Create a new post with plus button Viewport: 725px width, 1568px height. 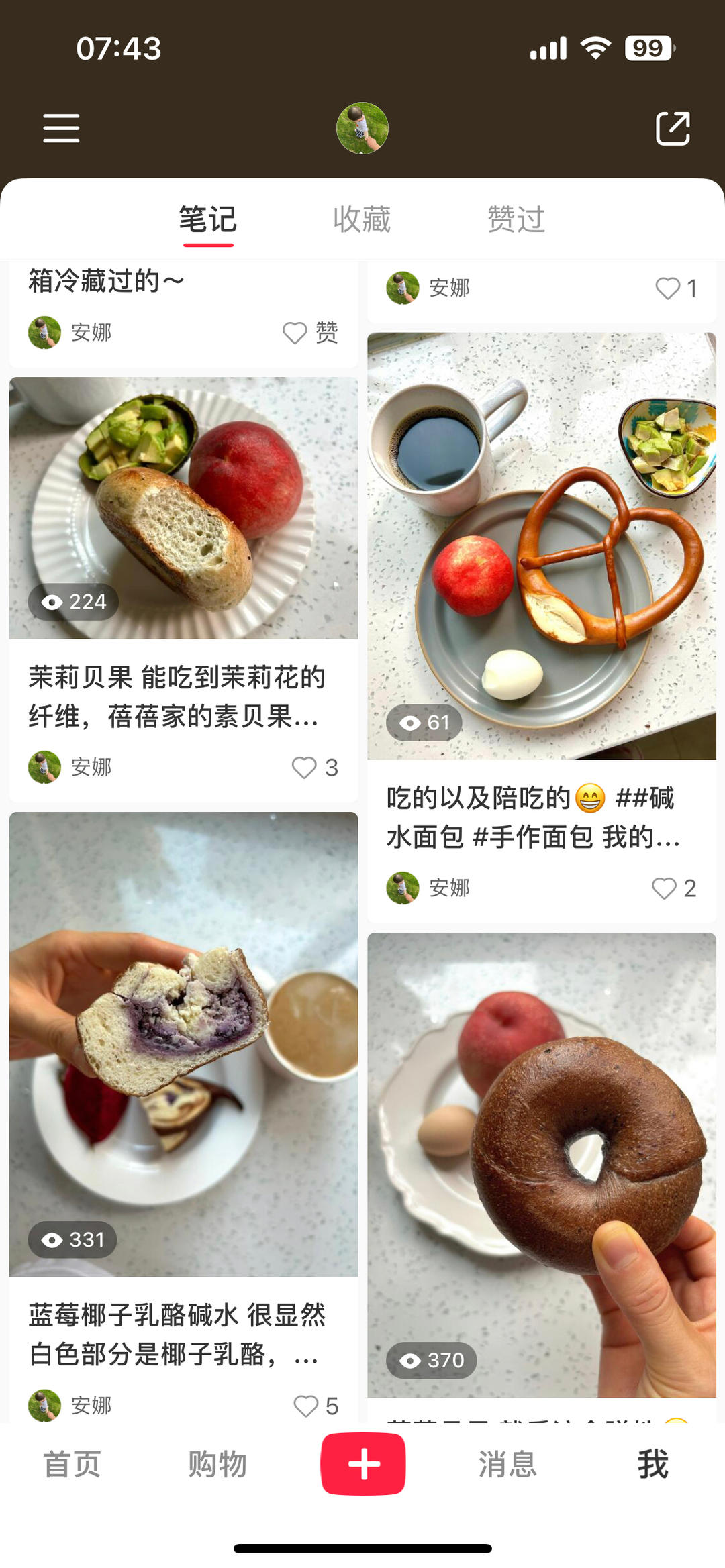[x=362, y=1464]
